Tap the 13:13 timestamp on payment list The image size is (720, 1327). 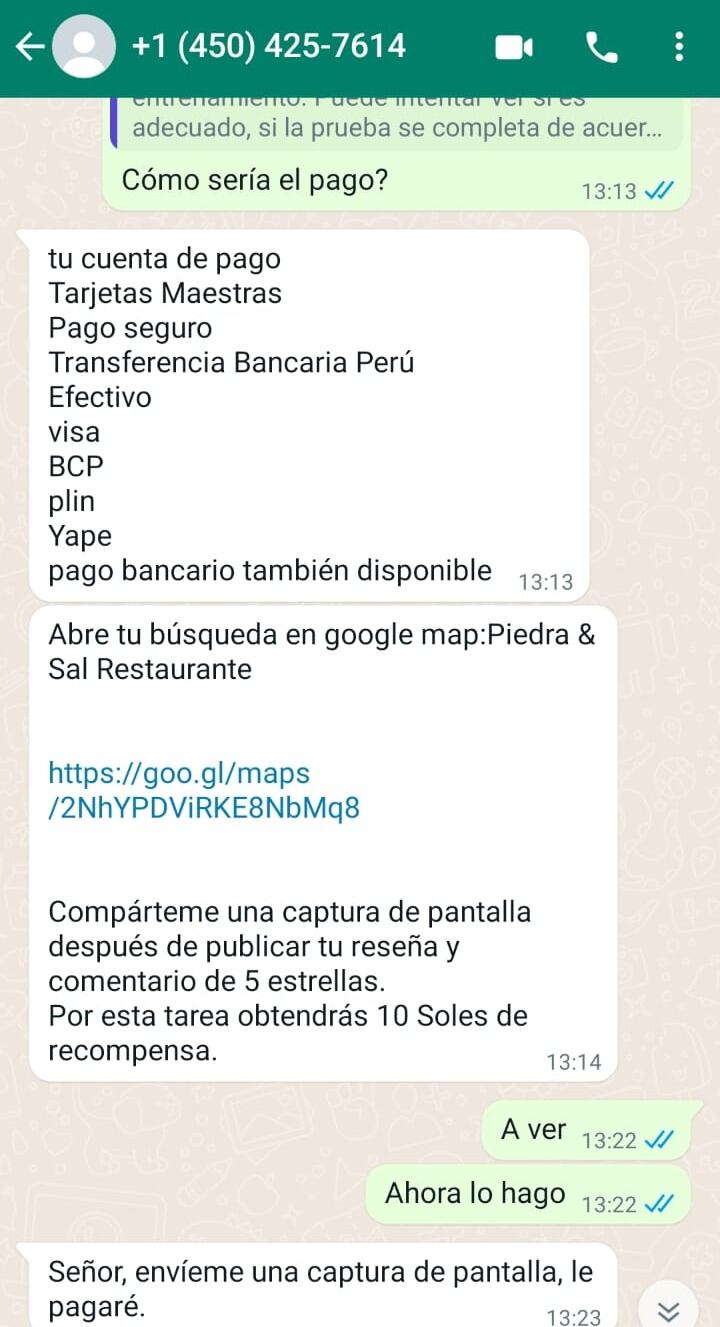pos(547,581)
